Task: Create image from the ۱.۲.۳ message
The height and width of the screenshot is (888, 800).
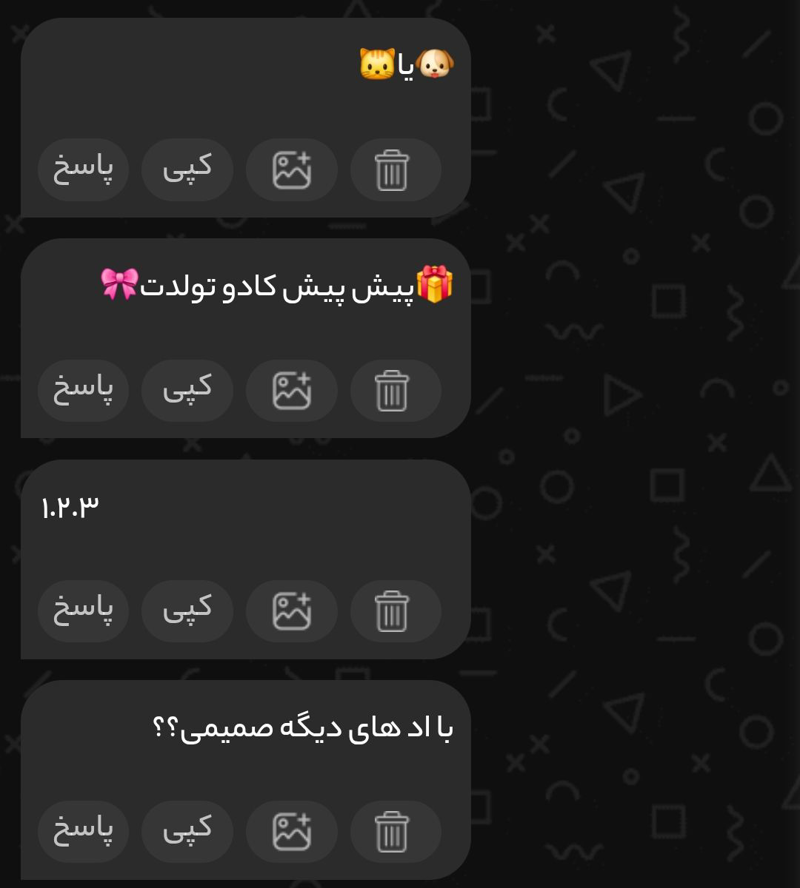Action: pyautogui.click(x=291, y=611)
